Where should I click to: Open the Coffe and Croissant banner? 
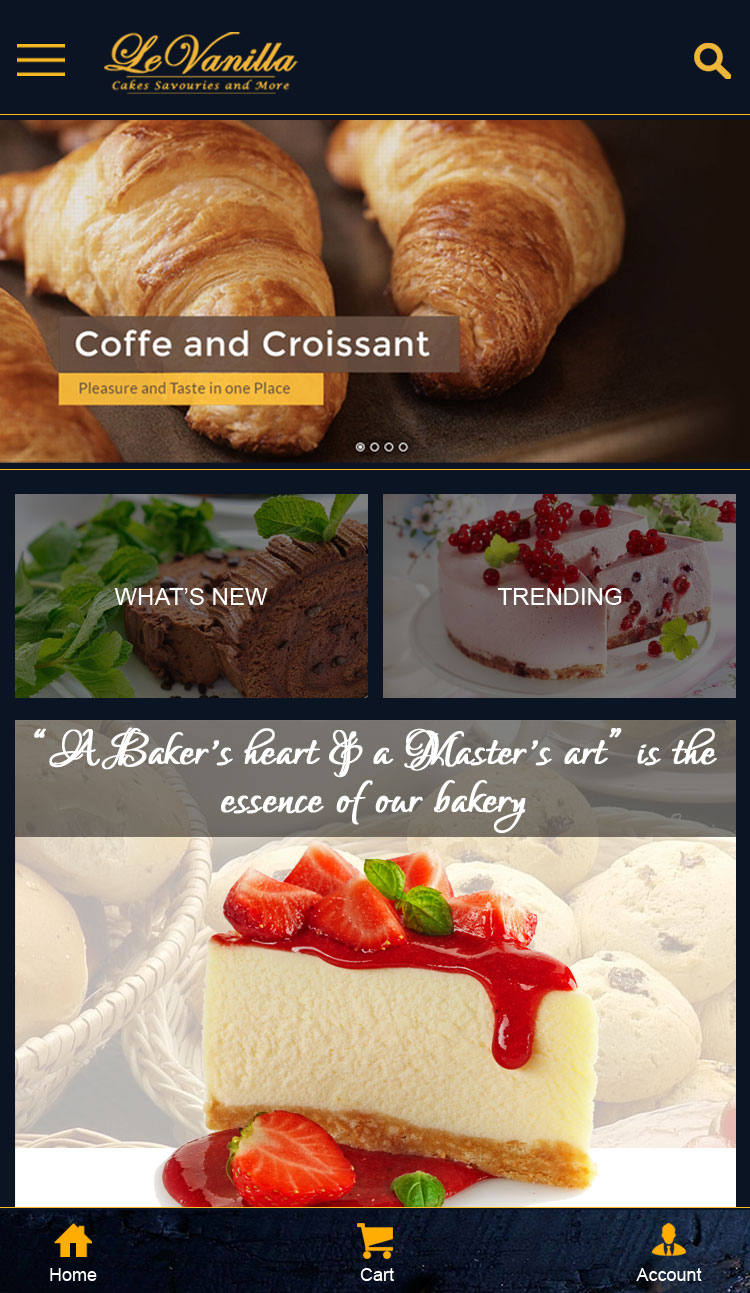(x=375, y=291)
